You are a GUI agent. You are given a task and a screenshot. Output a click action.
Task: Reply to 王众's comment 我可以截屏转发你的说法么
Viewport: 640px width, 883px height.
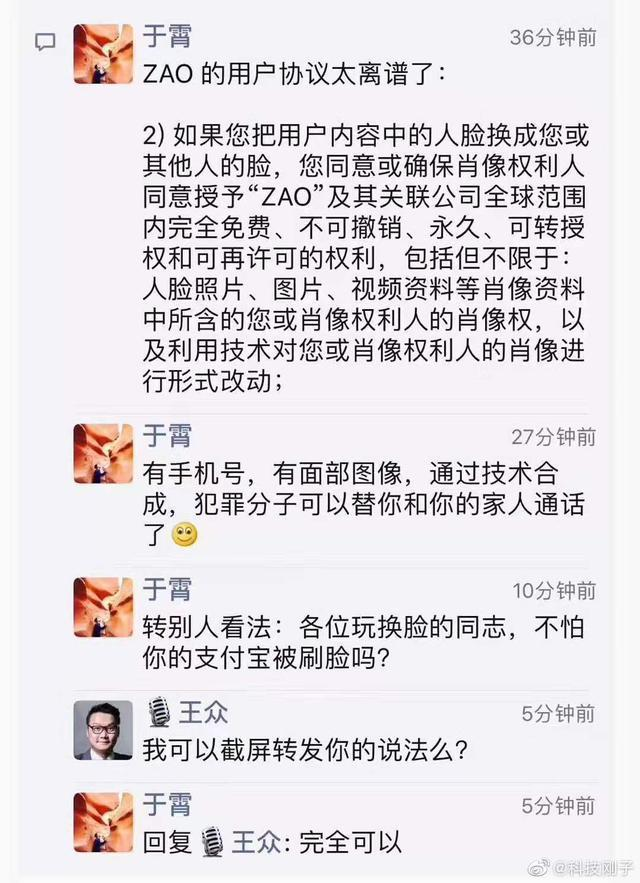tap(305, 751)
